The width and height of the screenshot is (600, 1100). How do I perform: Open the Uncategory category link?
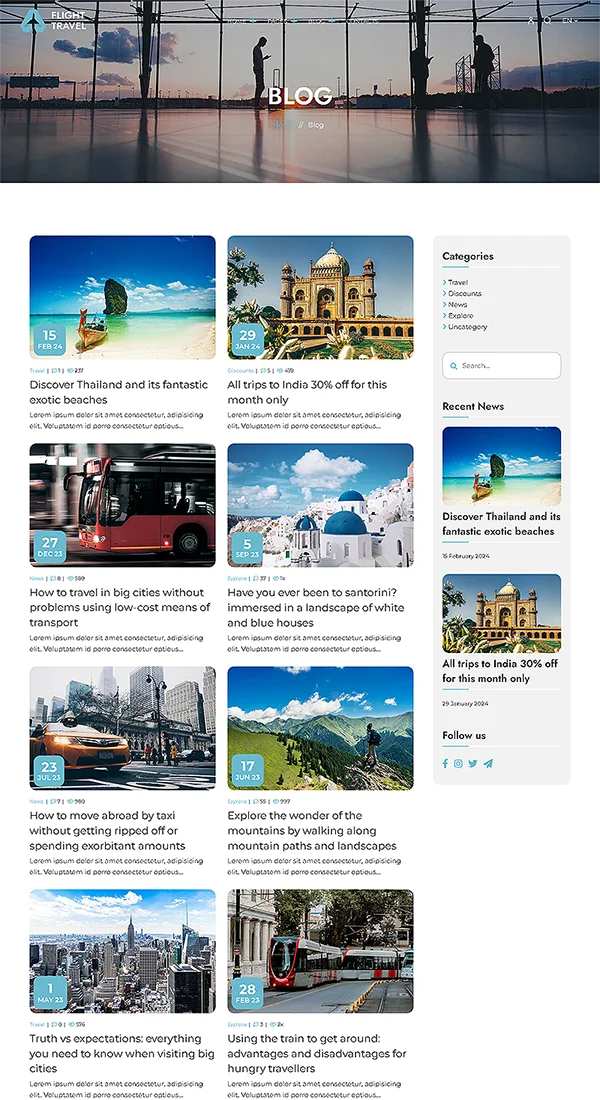click(x=468, y=326)
